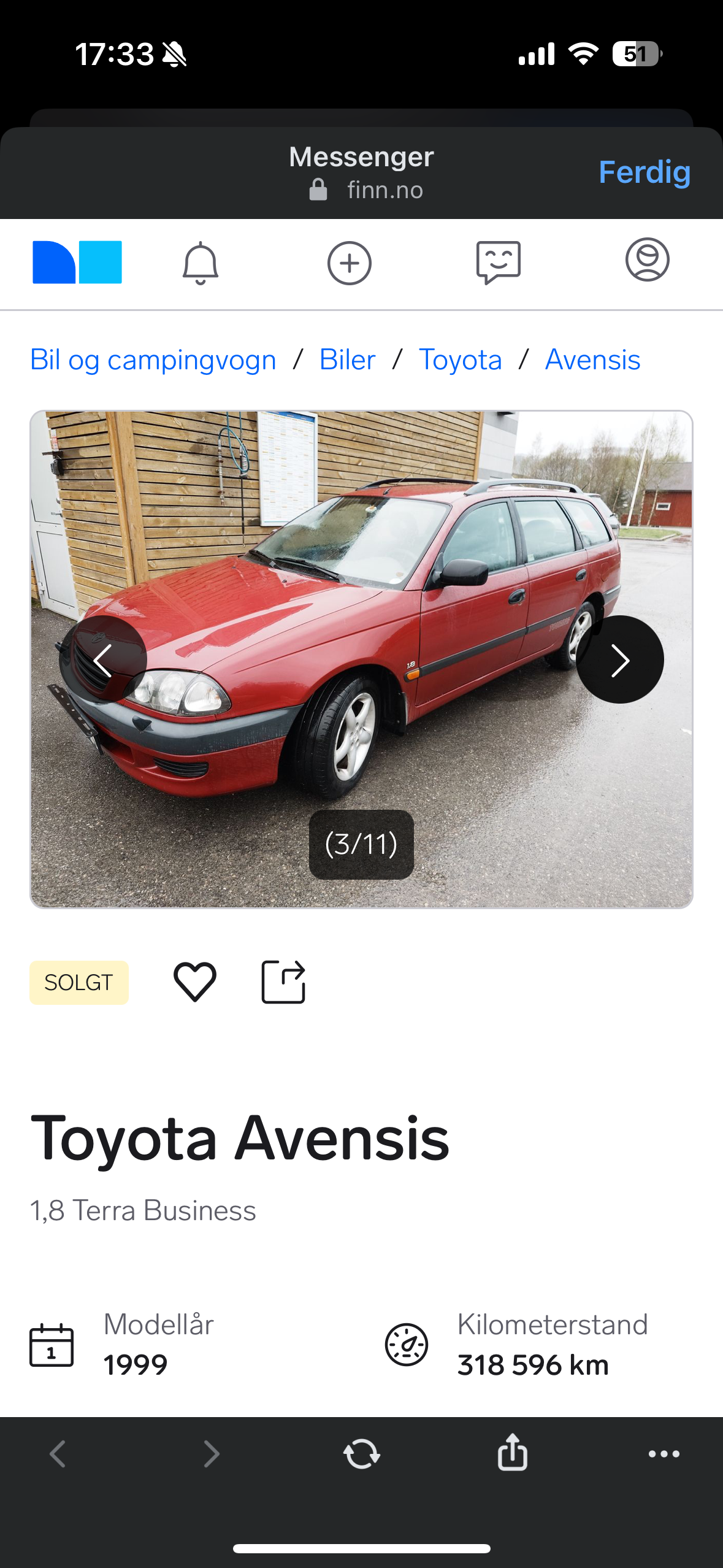
Task: Open the browser more options menu
Action: (x=664, y=1454)
